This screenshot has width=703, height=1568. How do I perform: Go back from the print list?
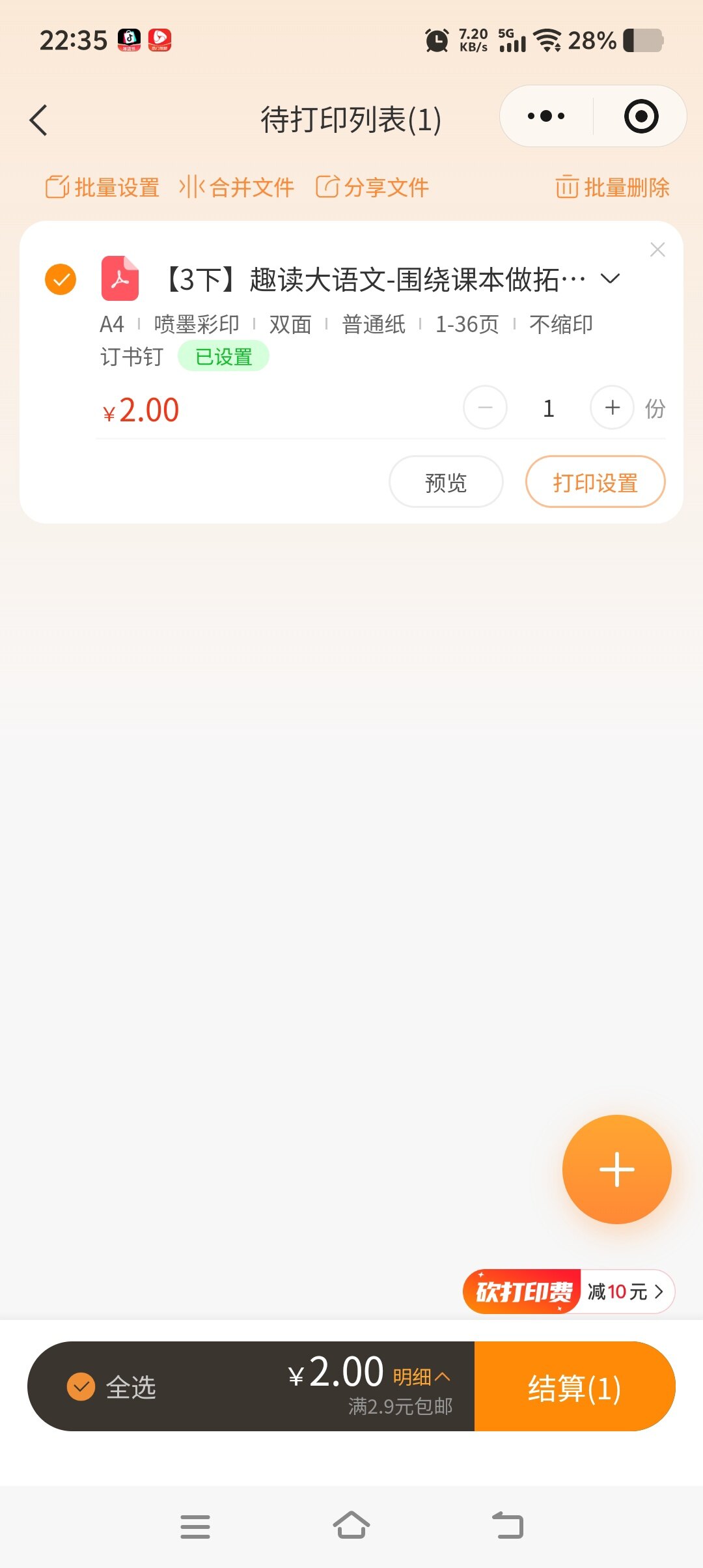pyautogui.click(x=39, y=120)
